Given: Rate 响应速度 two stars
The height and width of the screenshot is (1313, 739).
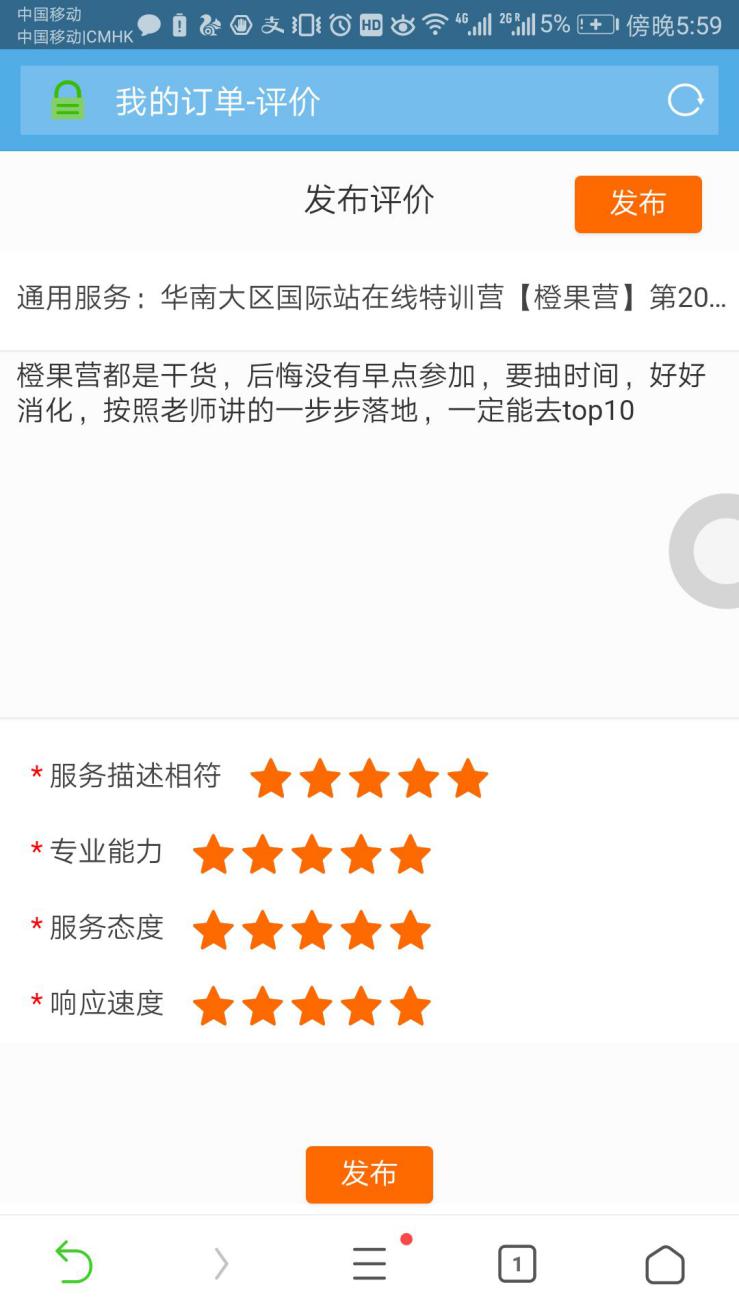Looking at the screenshot, I should coord(263,1007).
